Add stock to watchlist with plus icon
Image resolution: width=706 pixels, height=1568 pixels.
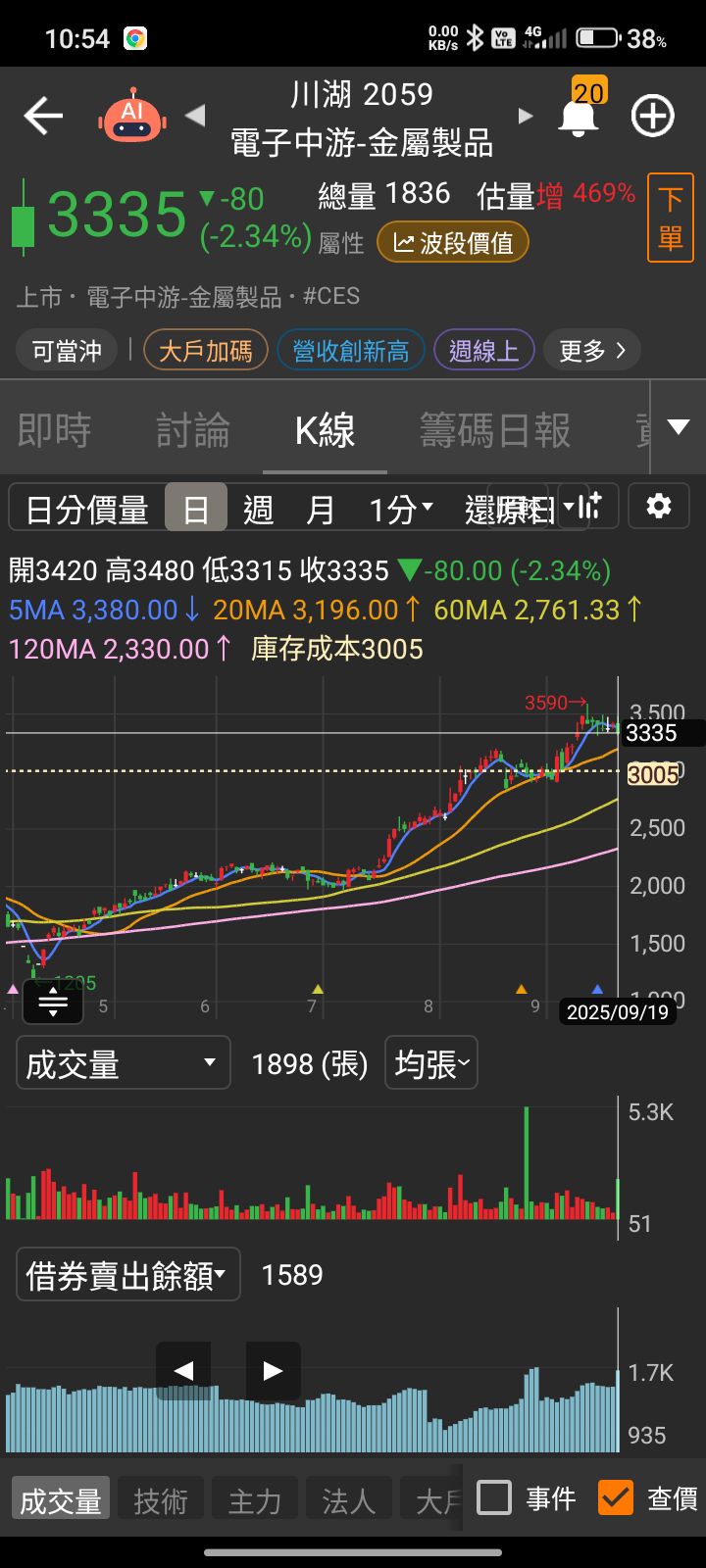(652, 117)
